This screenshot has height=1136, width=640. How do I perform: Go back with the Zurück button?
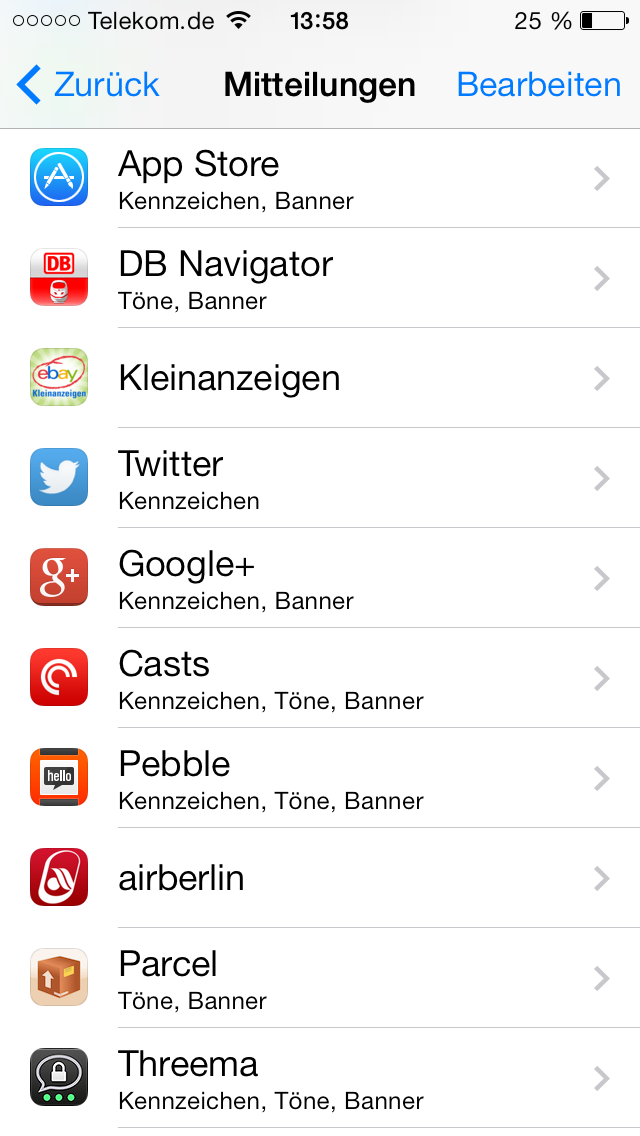tap(89, 85)
